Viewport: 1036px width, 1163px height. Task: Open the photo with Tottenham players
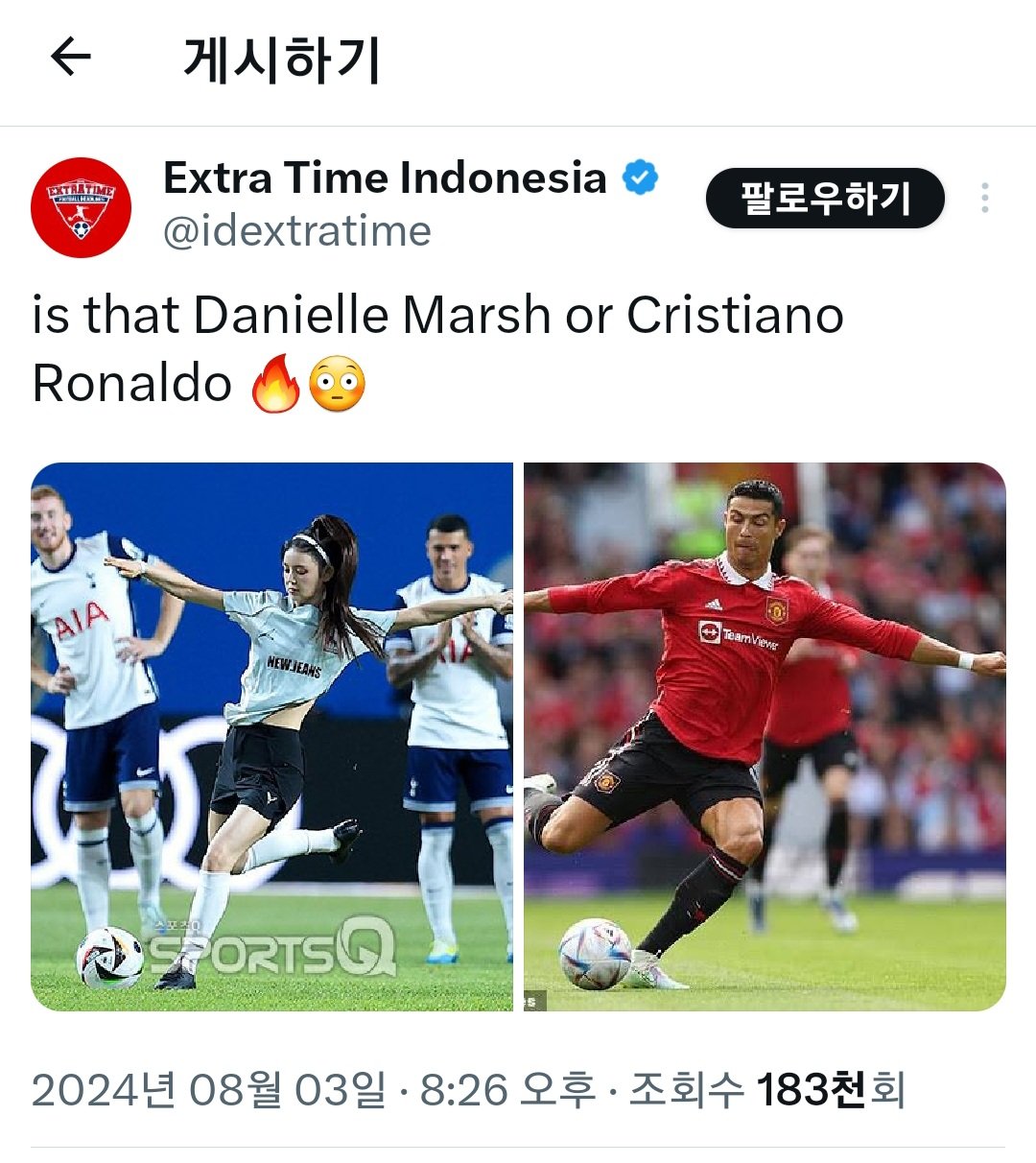[272, 737]
